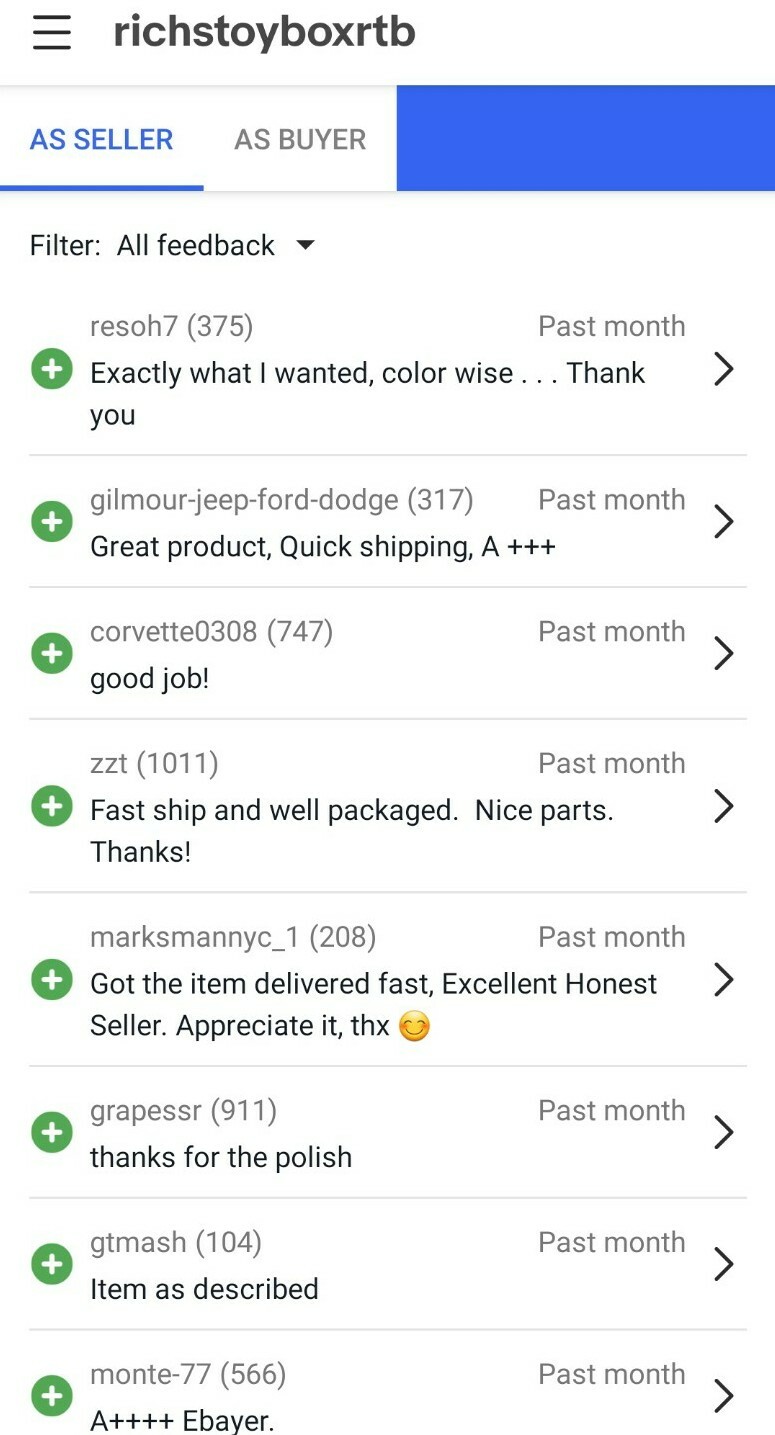Expand the All feedback filter dropdown
This screenshot has height=1435, width=775.
tap(215, 246)
